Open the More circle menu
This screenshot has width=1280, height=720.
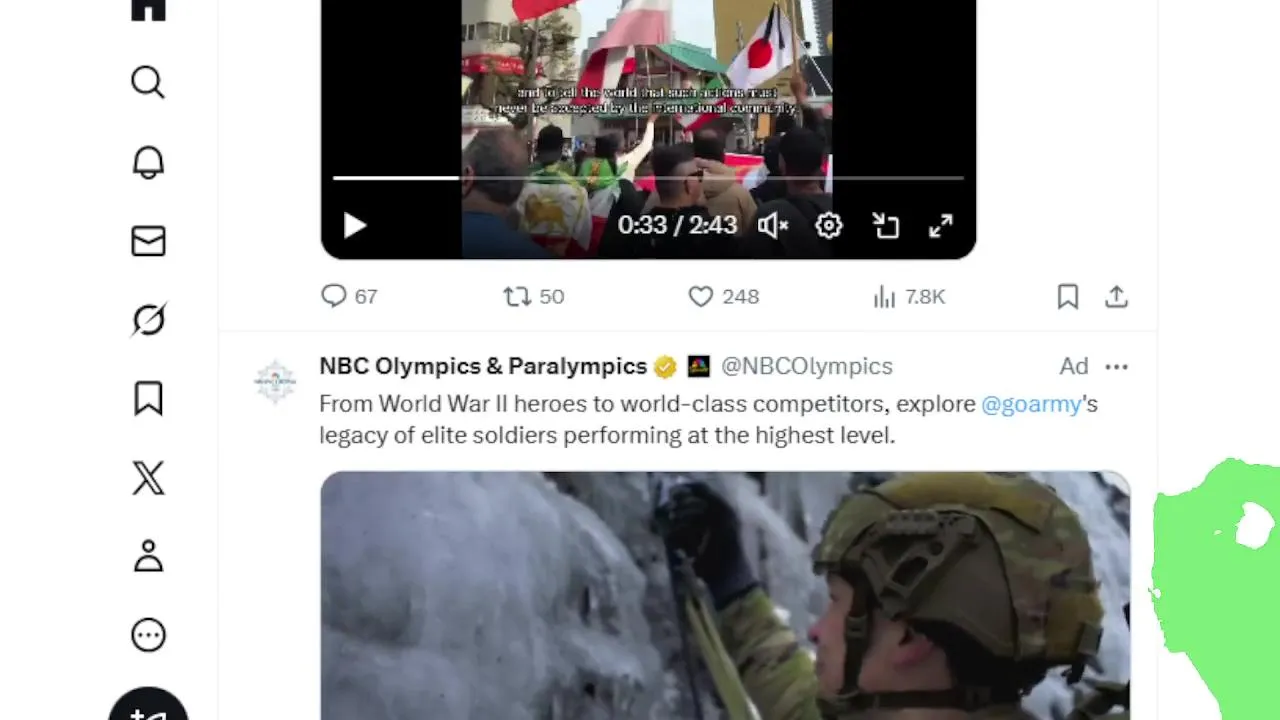pyautogui.click(x=148, y=635)
